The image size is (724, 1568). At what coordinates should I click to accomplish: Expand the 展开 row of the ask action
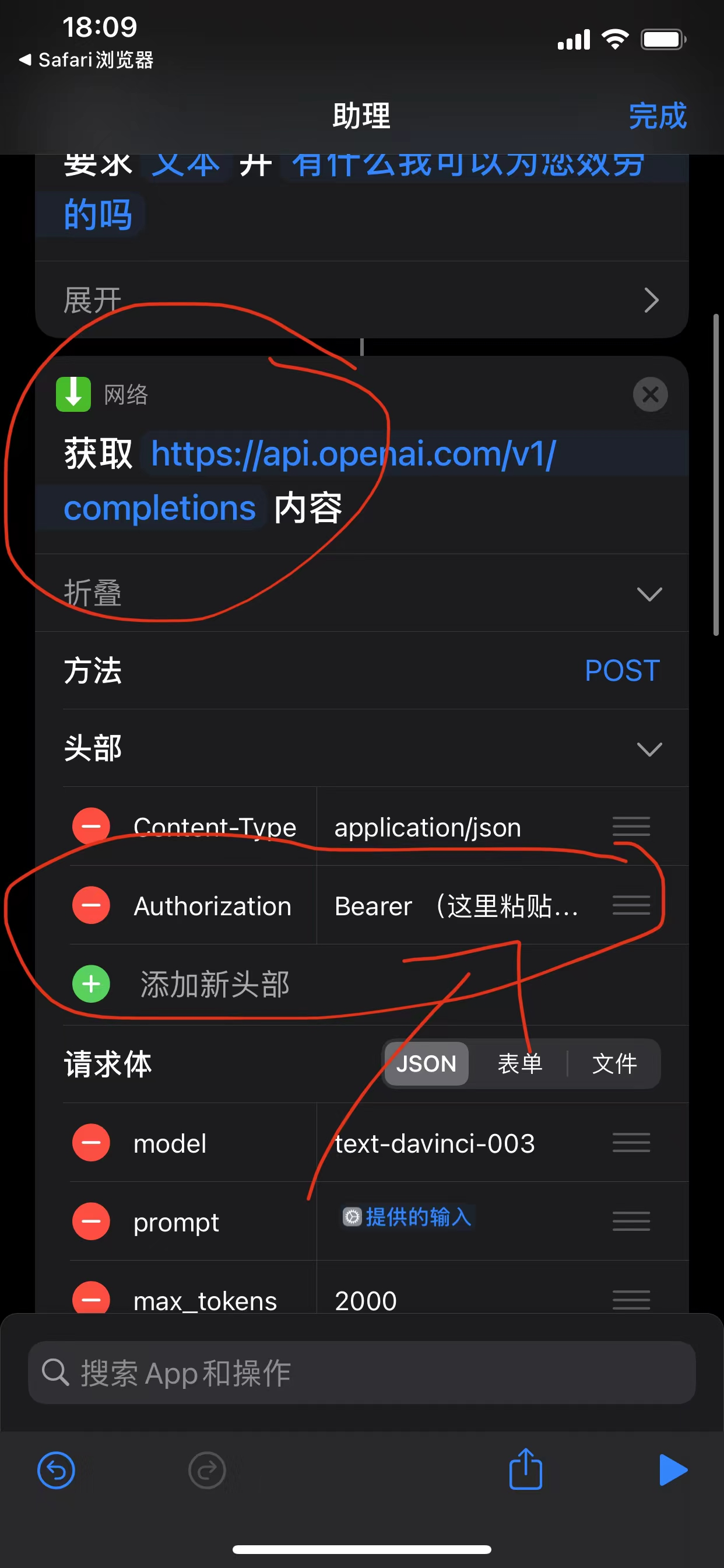click(361, 300)
